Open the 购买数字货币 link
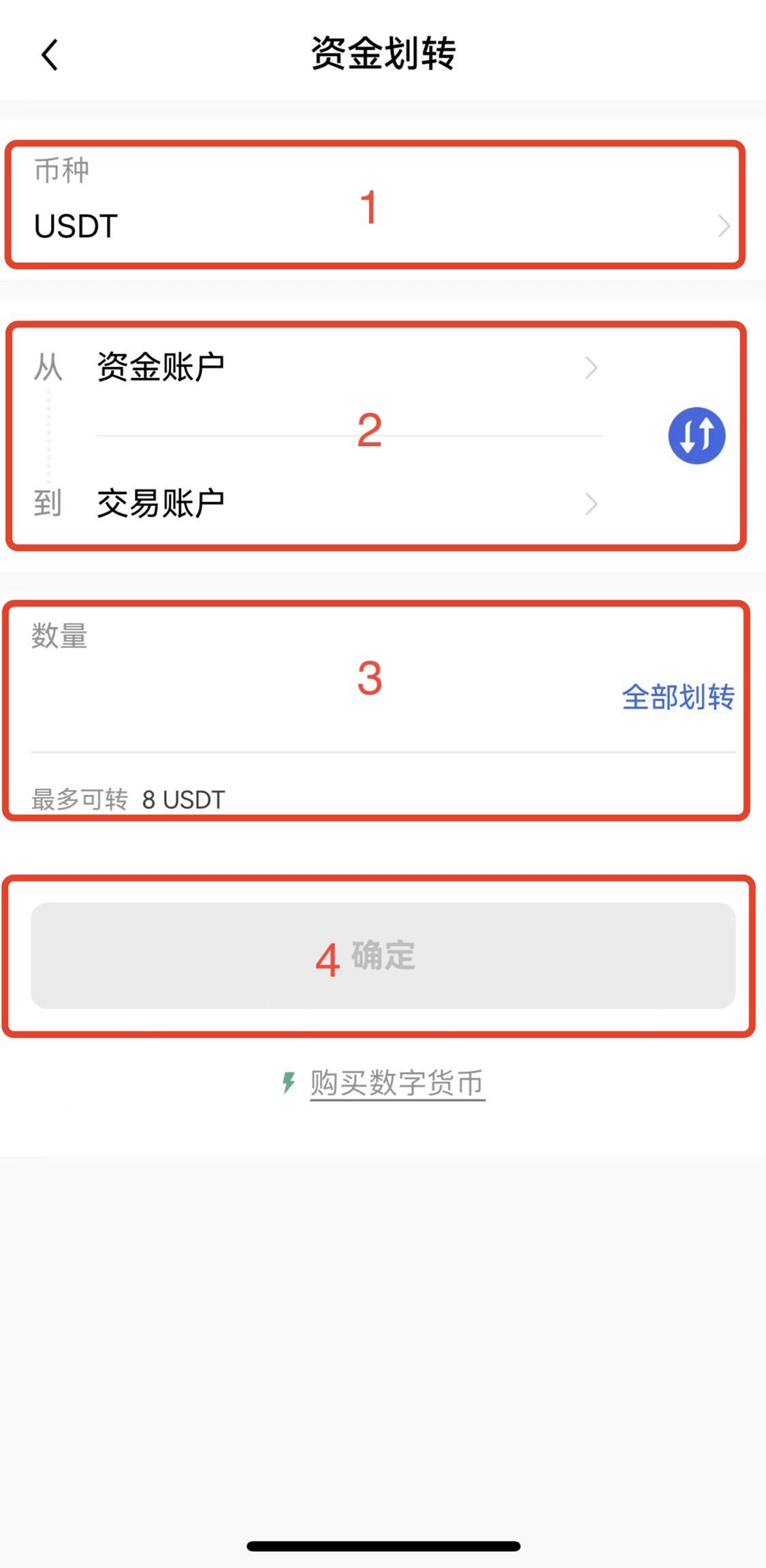The image size is (766, 1568). (396, 1082)
